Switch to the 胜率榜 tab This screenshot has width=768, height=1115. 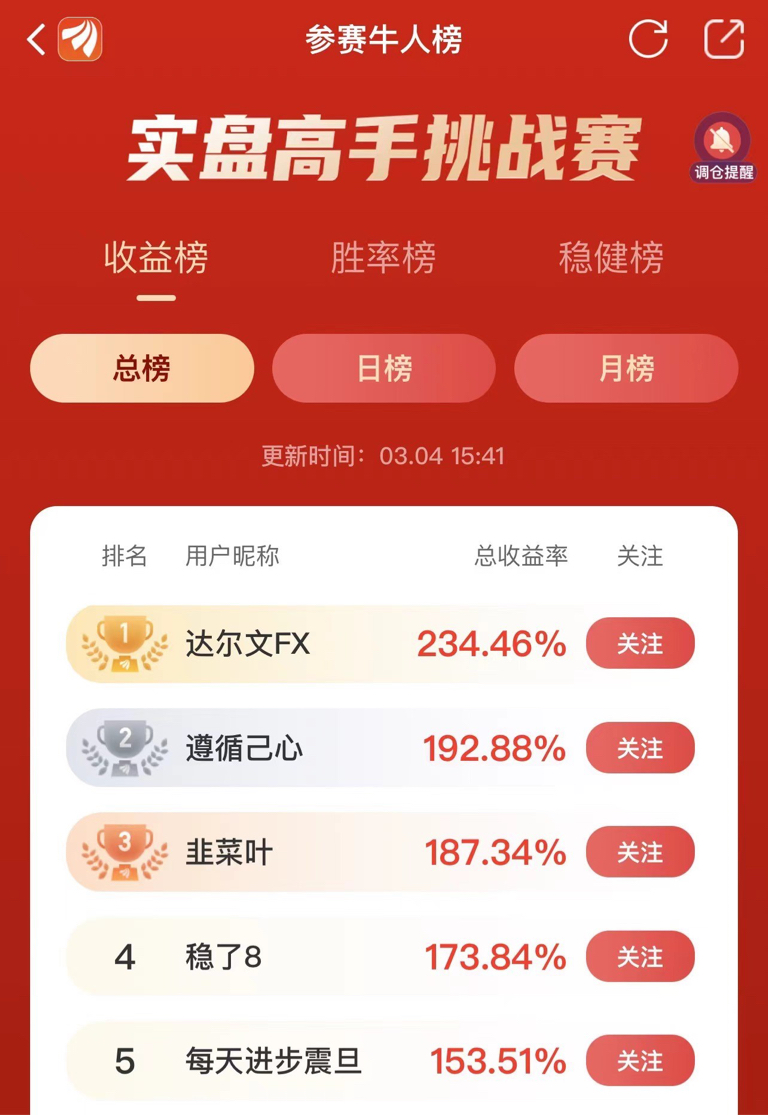(384, 258)
